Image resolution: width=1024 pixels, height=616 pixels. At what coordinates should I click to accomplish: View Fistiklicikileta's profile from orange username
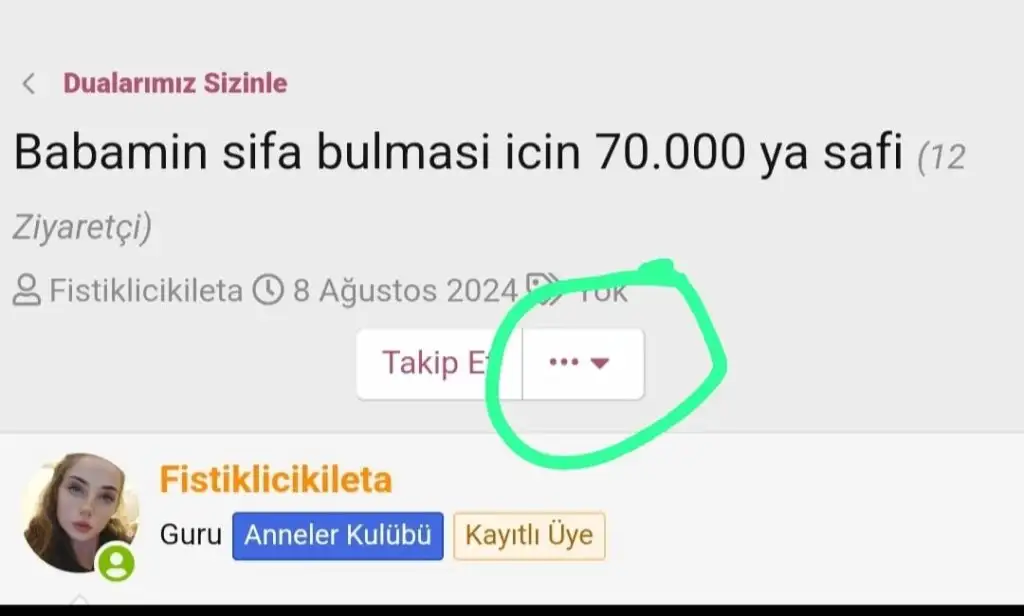275,480
